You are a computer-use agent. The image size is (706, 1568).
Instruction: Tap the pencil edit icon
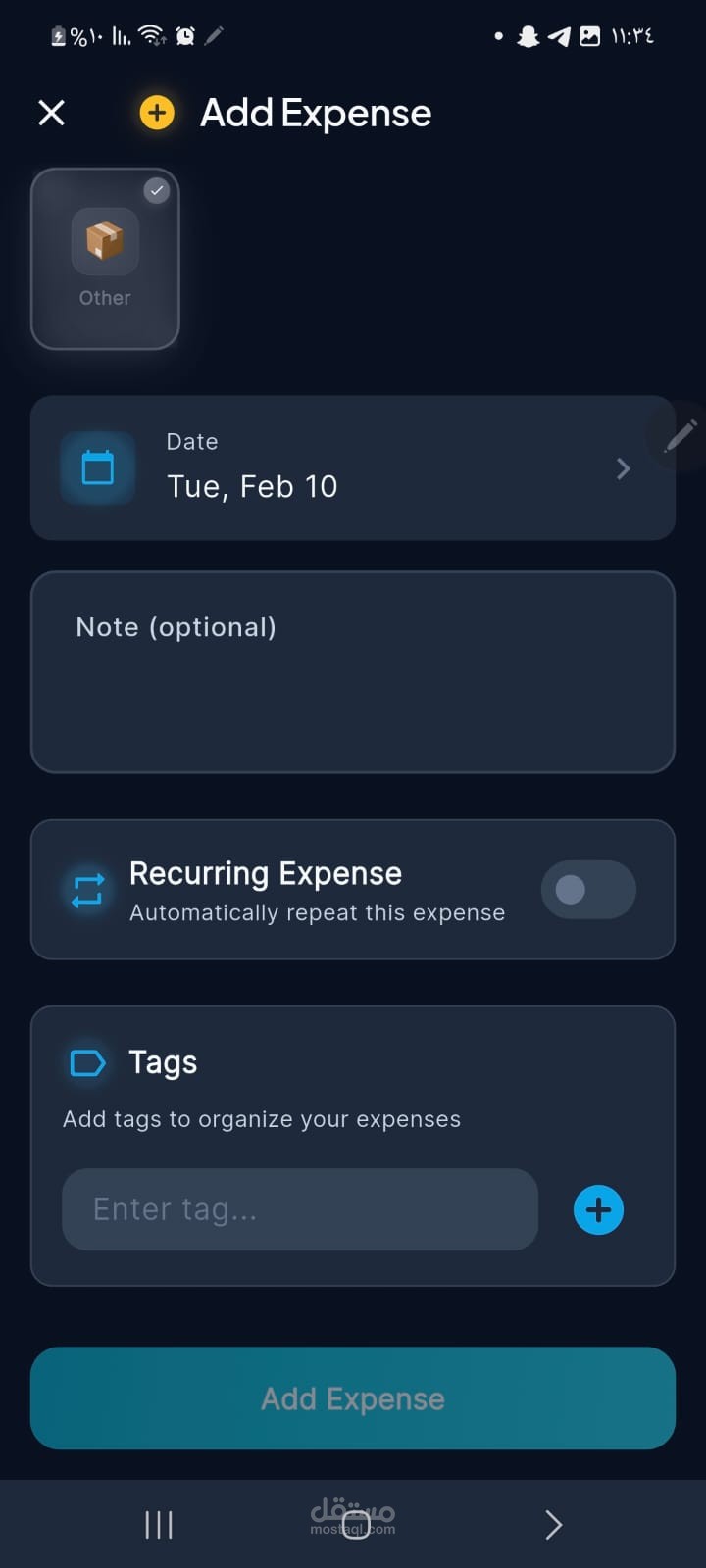click(x=680, y=435)
